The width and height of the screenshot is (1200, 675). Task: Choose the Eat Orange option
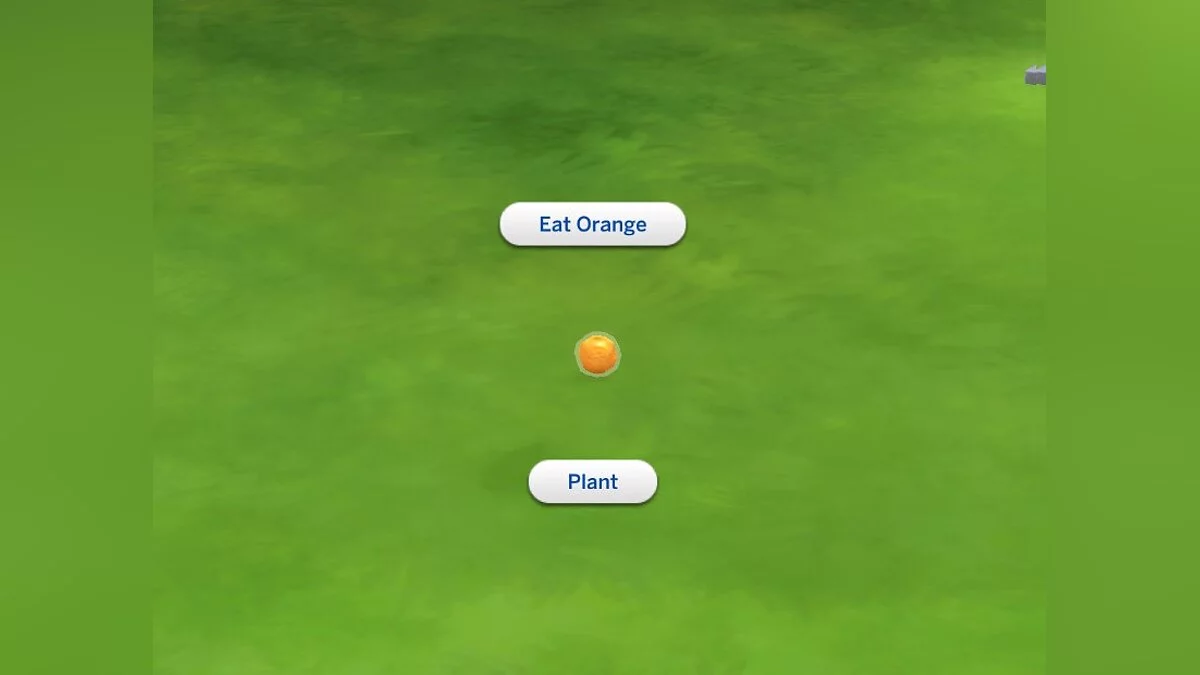click(592, 224)
